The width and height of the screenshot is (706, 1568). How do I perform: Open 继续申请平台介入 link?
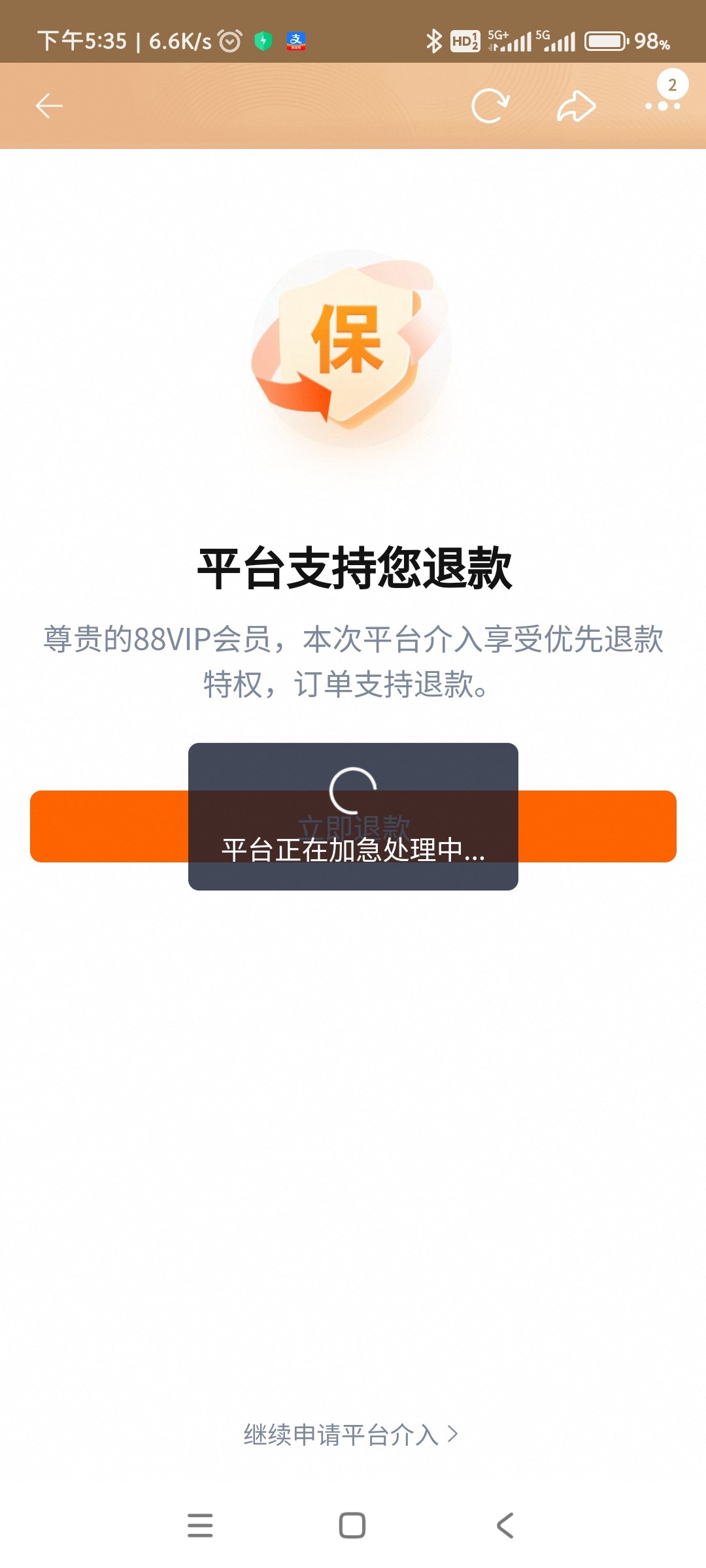351,1435
